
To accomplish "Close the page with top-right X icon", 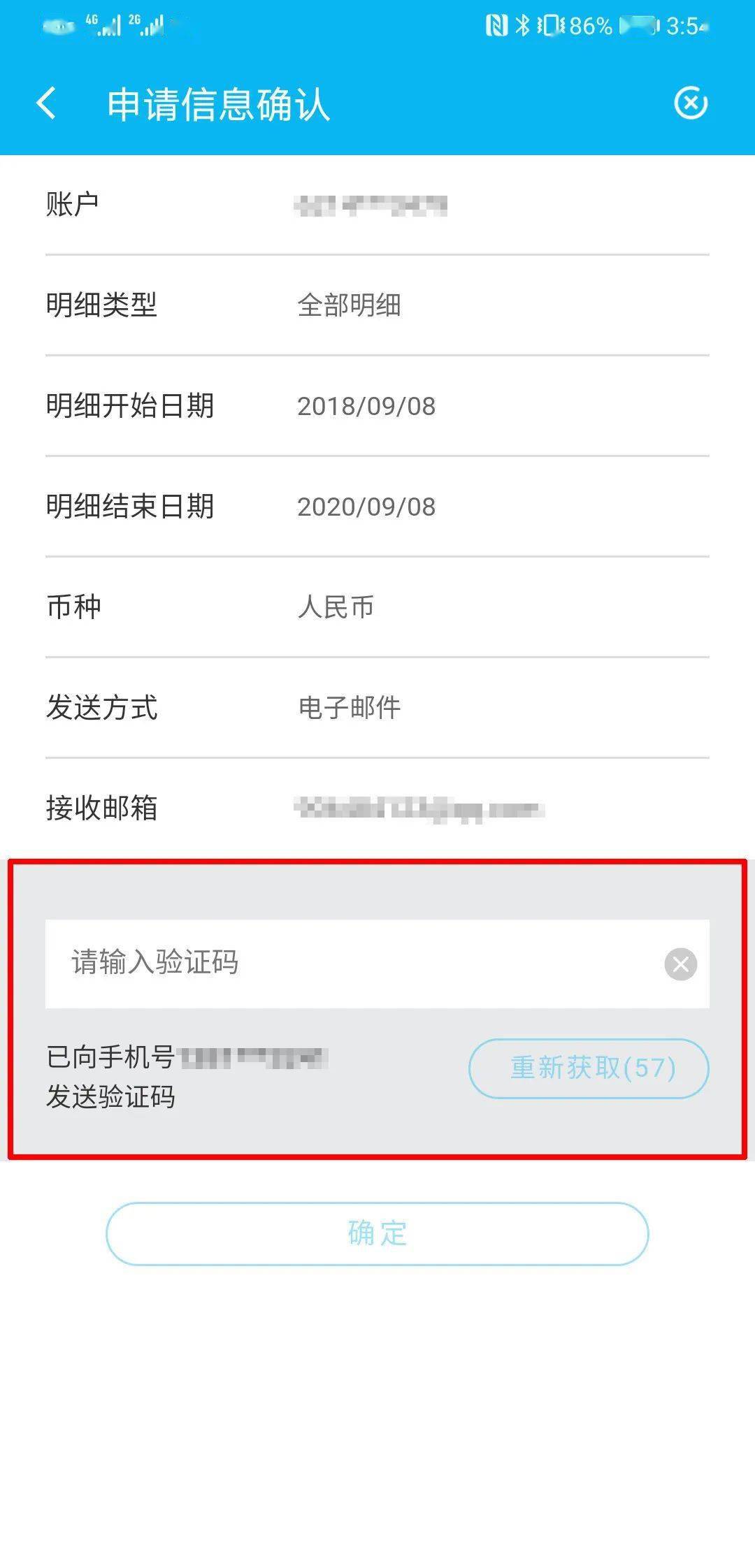I will click(x=690, y=103).
